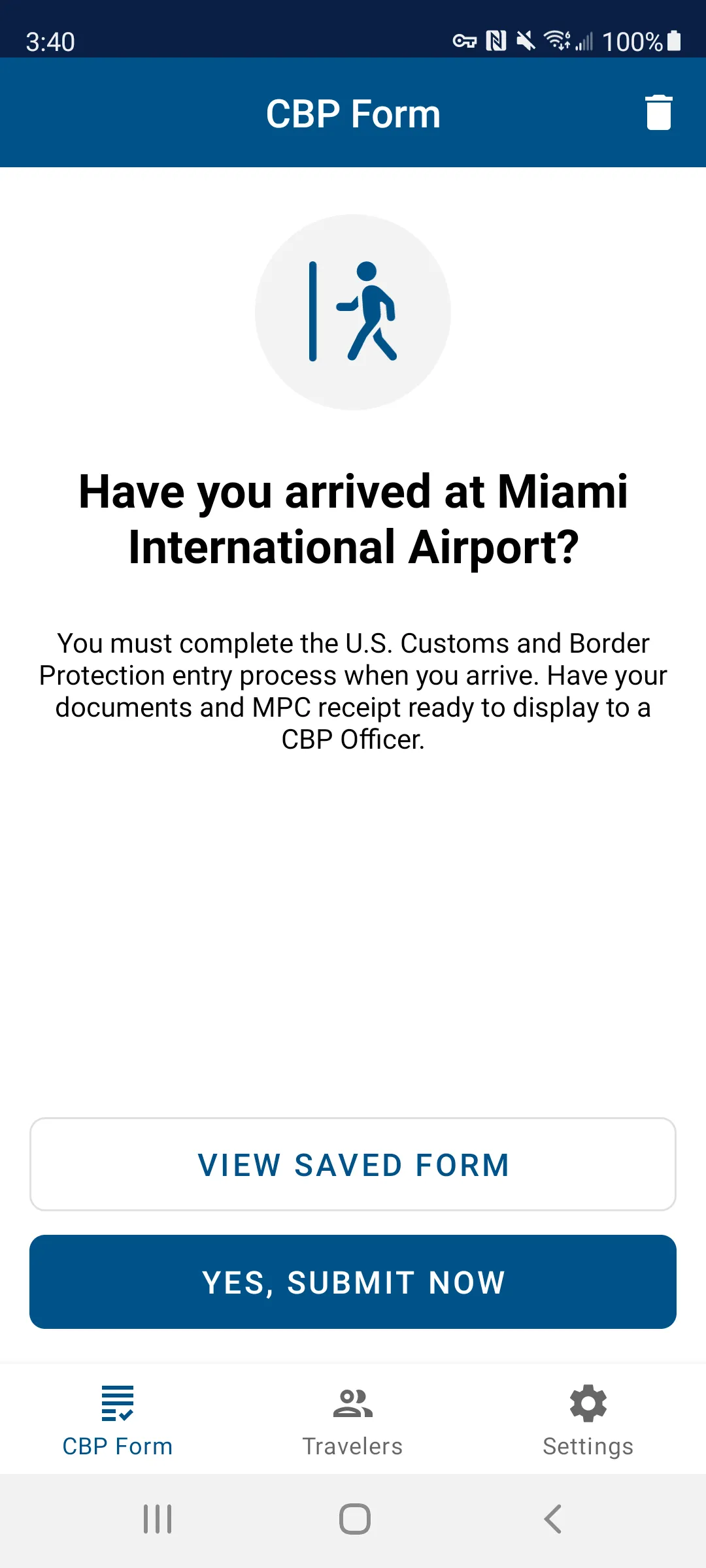The width and height of the screenshot is (706, 1568).
Task: Tap the trash icon to delete the form
Action: 658,112
